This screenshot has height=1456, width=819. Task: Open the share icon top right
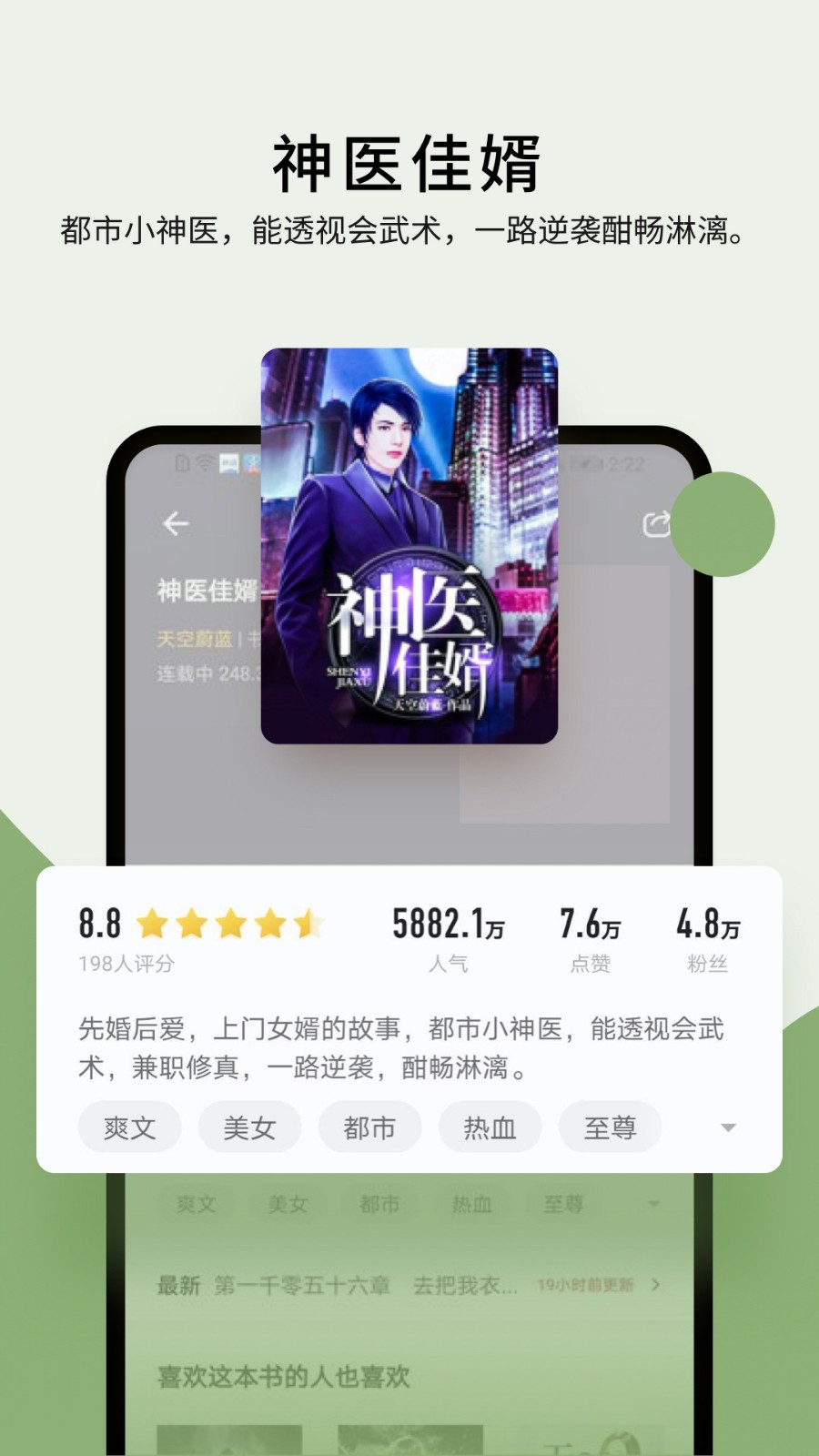click(x=656, y=524)
